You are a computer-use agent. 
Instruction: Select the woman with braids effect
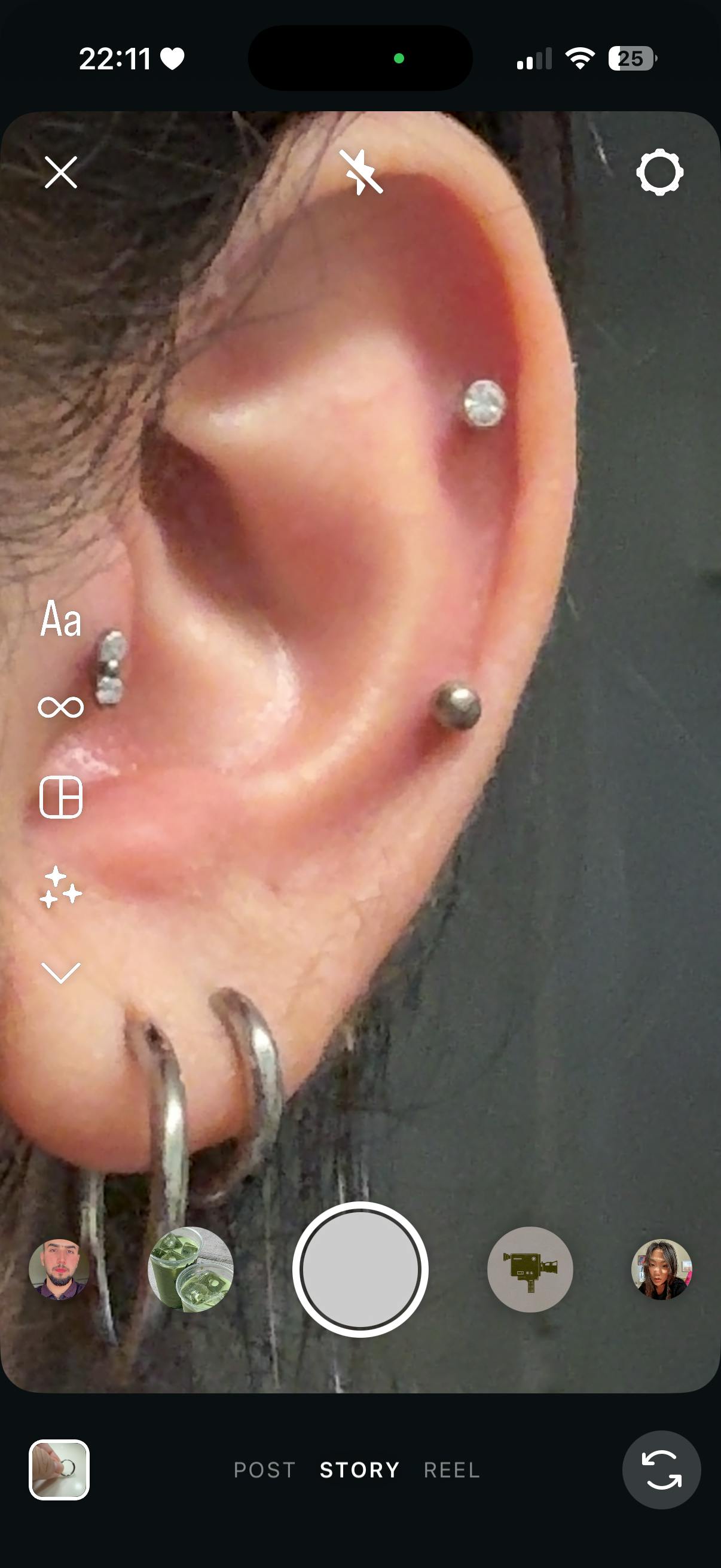661,1269
